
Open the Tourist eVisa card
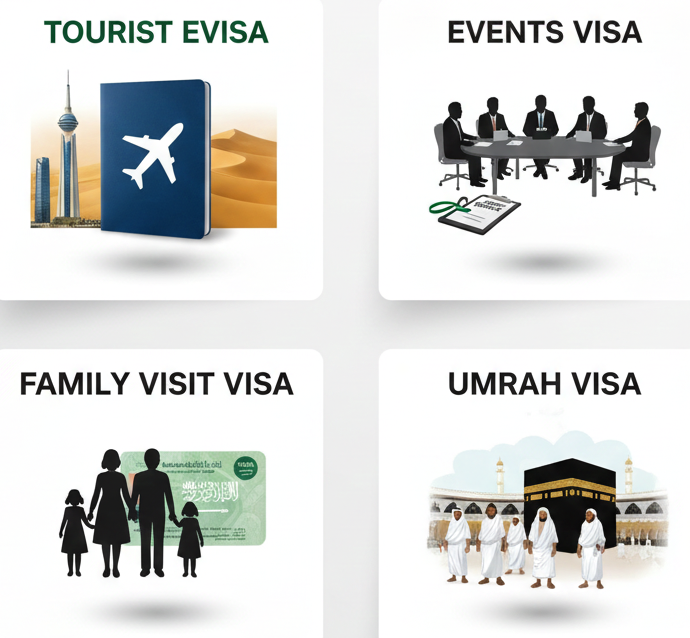tap(157, 150)
